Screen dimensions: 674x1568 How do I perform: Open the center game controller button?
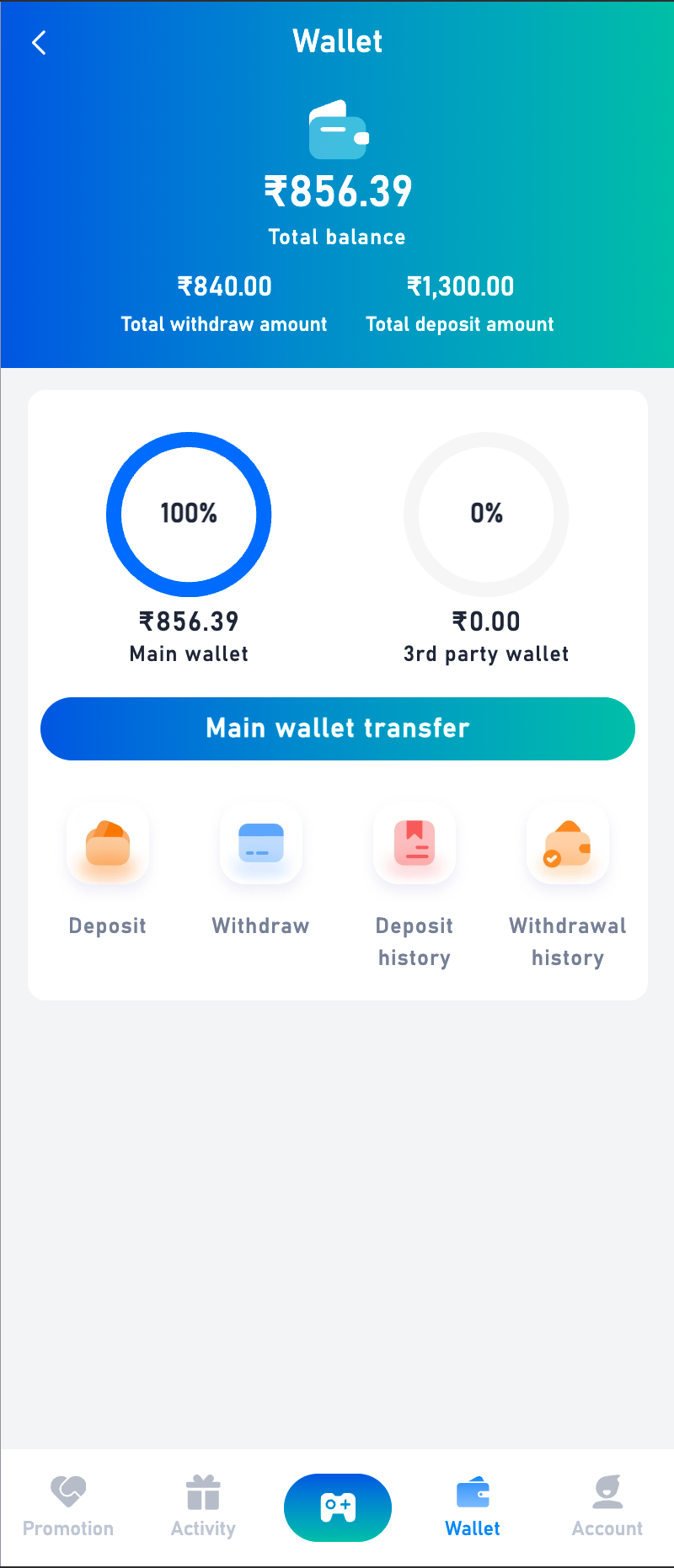click(338, 1507)
